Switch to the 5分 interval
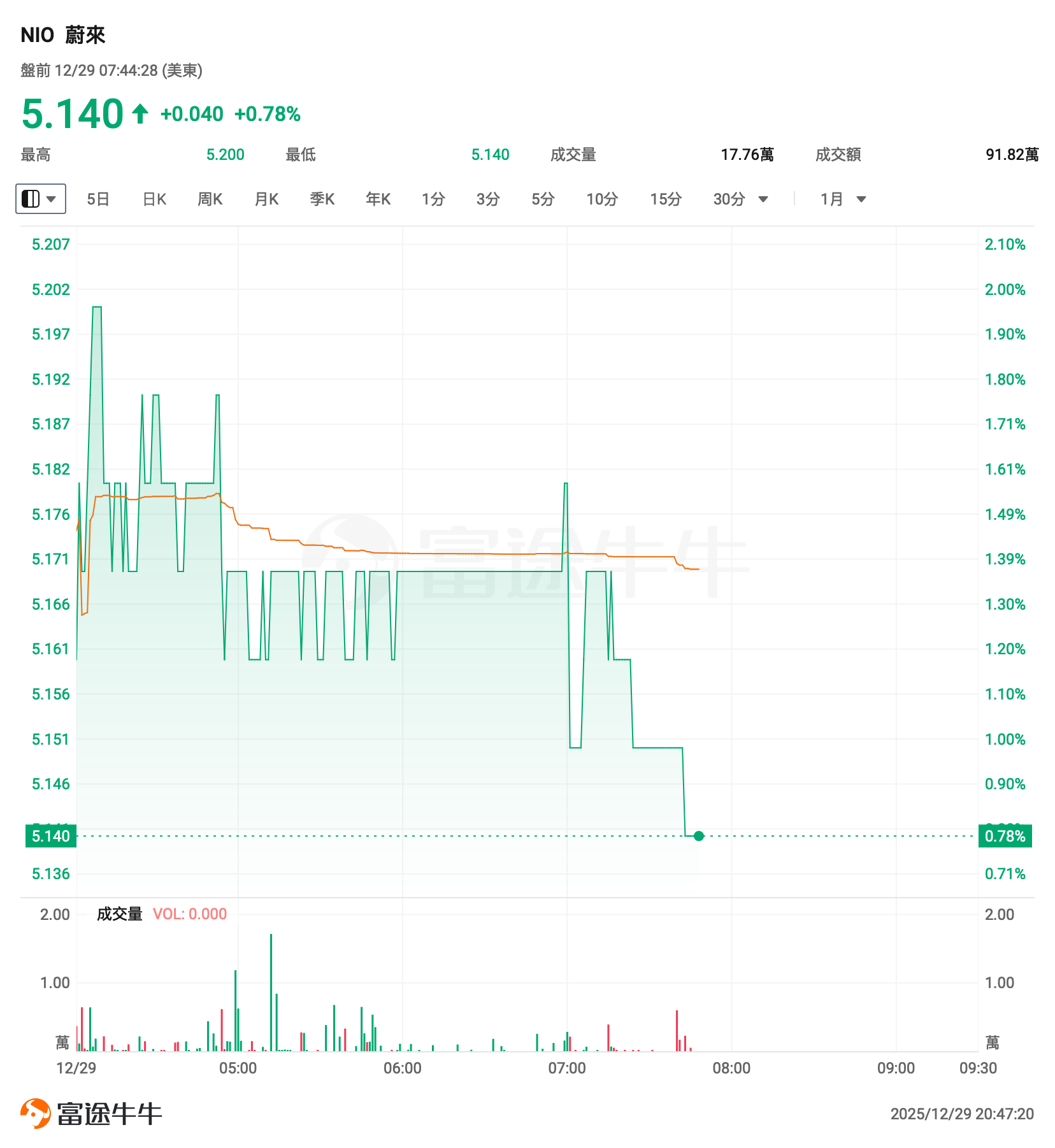 [x=543, y=199]
